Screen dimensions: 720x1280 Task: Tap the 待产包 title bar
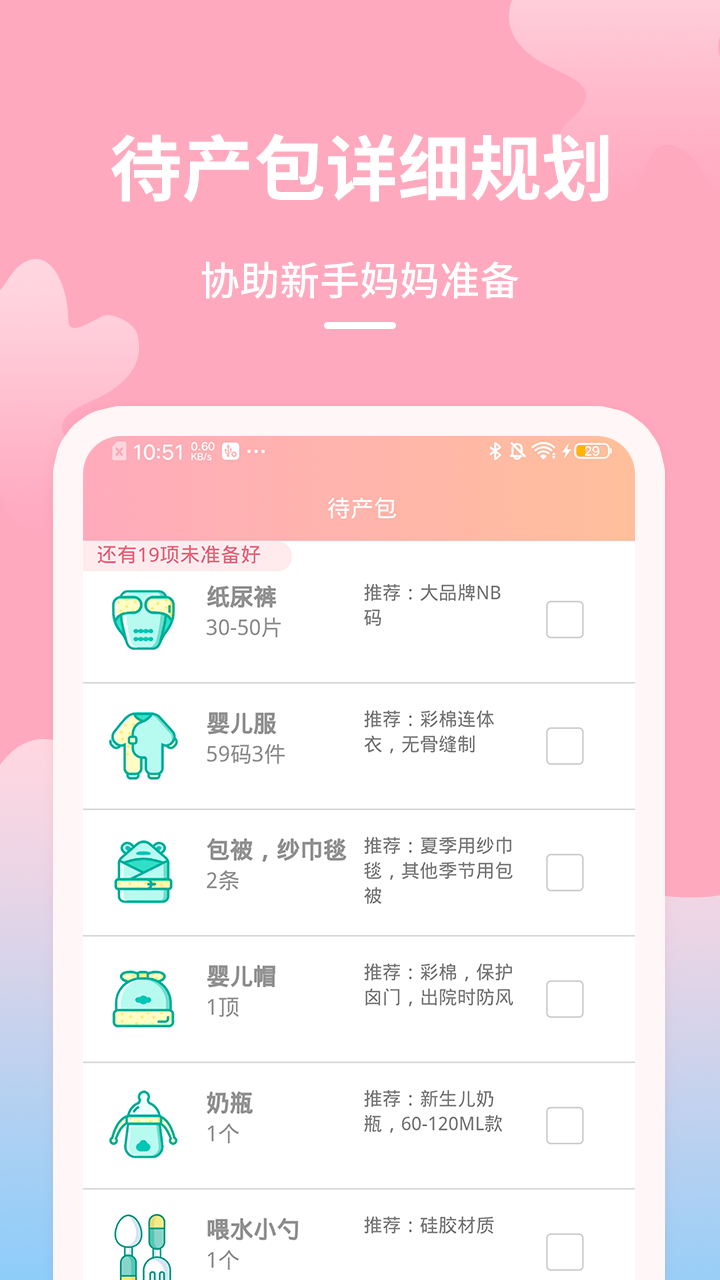(360, 507)
